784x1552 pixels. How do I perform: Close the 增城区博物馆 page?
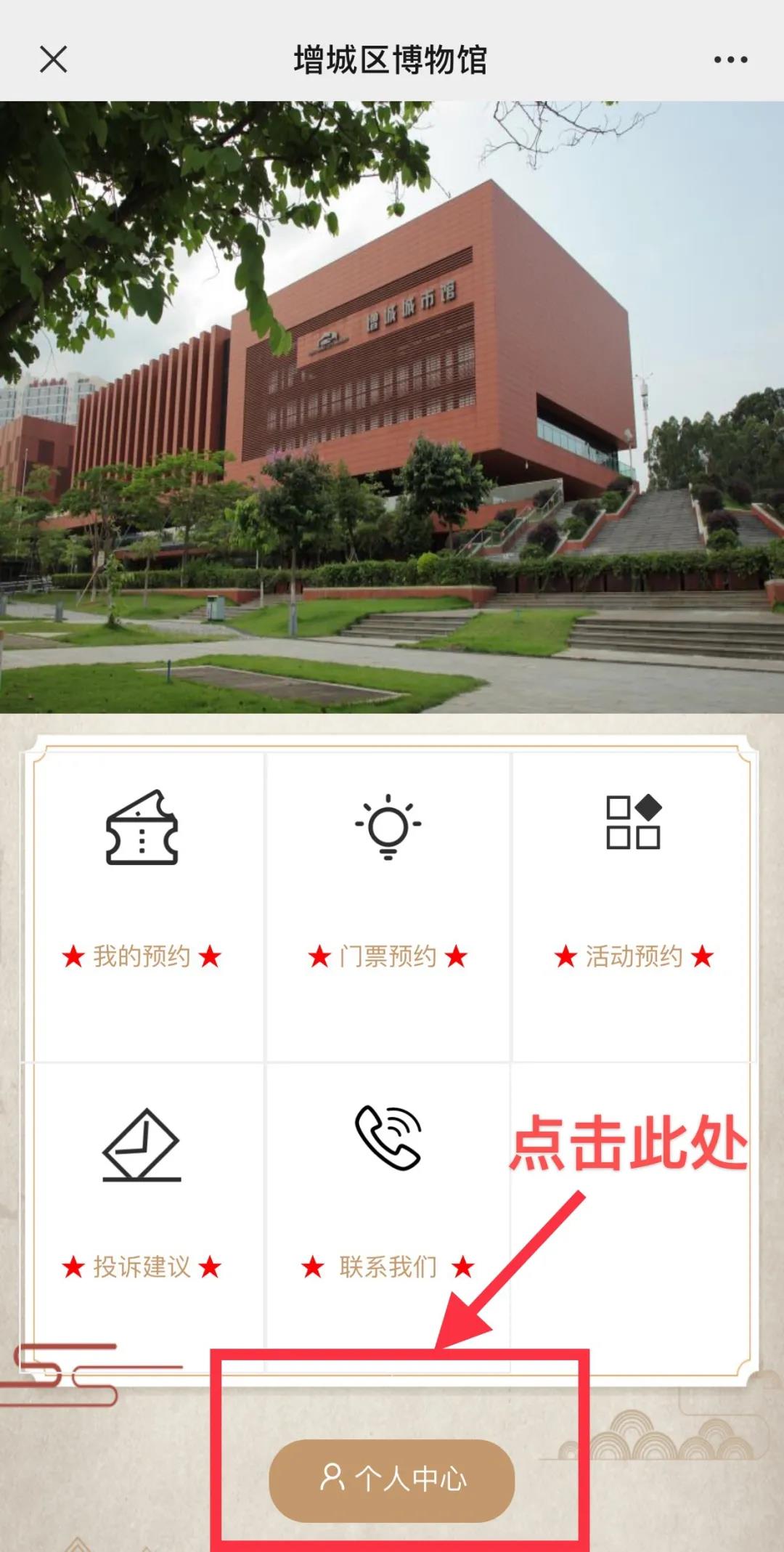point(53,60)
